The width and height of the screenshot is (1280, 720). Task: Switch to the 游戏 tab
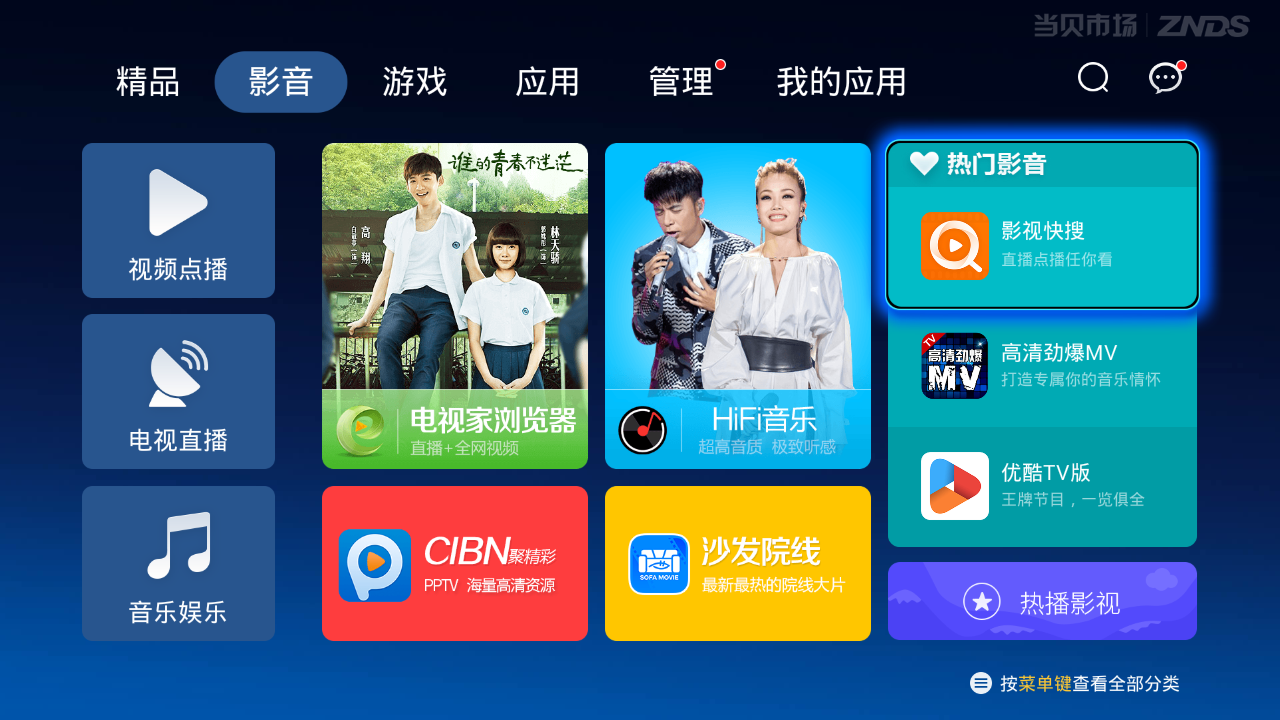414,82
